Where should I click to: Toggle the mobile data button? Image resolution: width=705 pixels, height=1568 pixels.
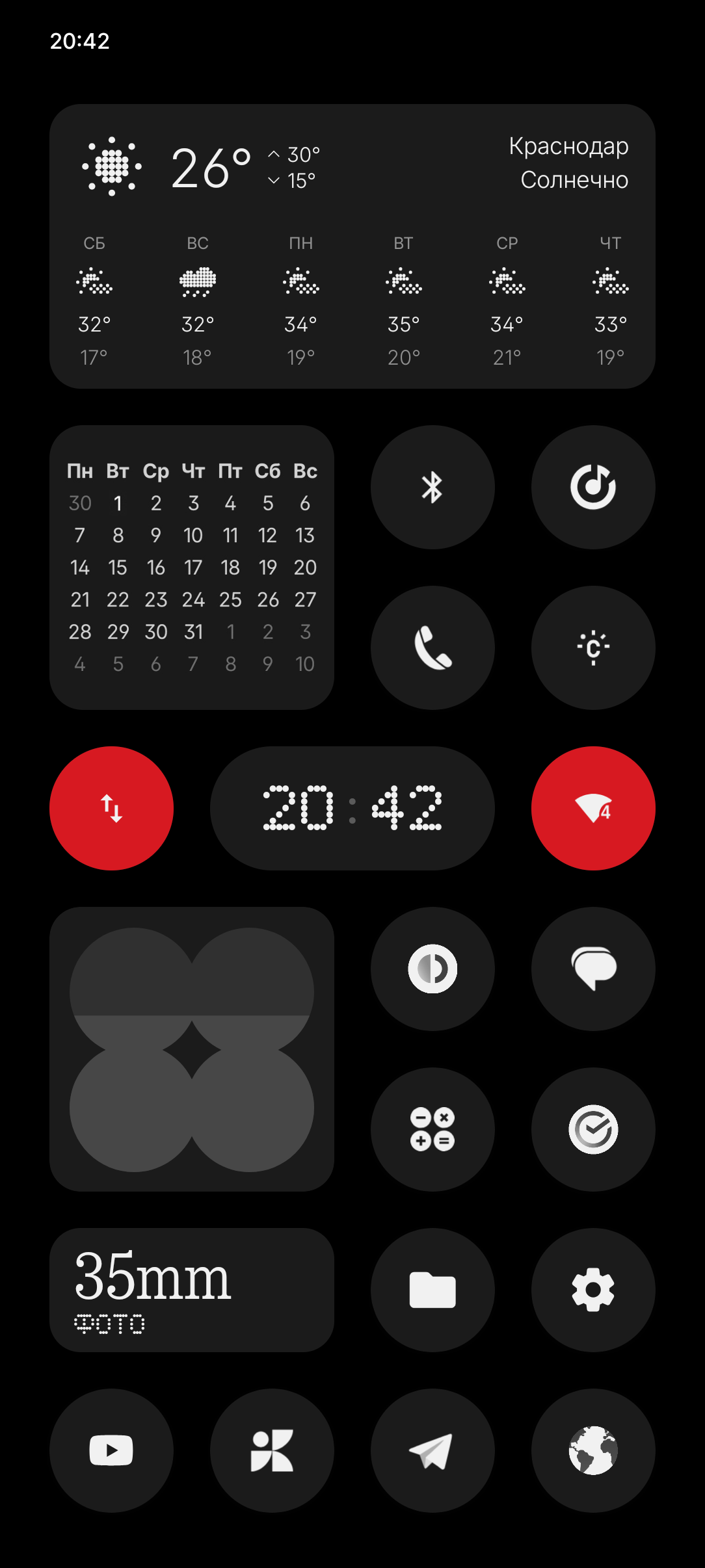tap(112, 808)
